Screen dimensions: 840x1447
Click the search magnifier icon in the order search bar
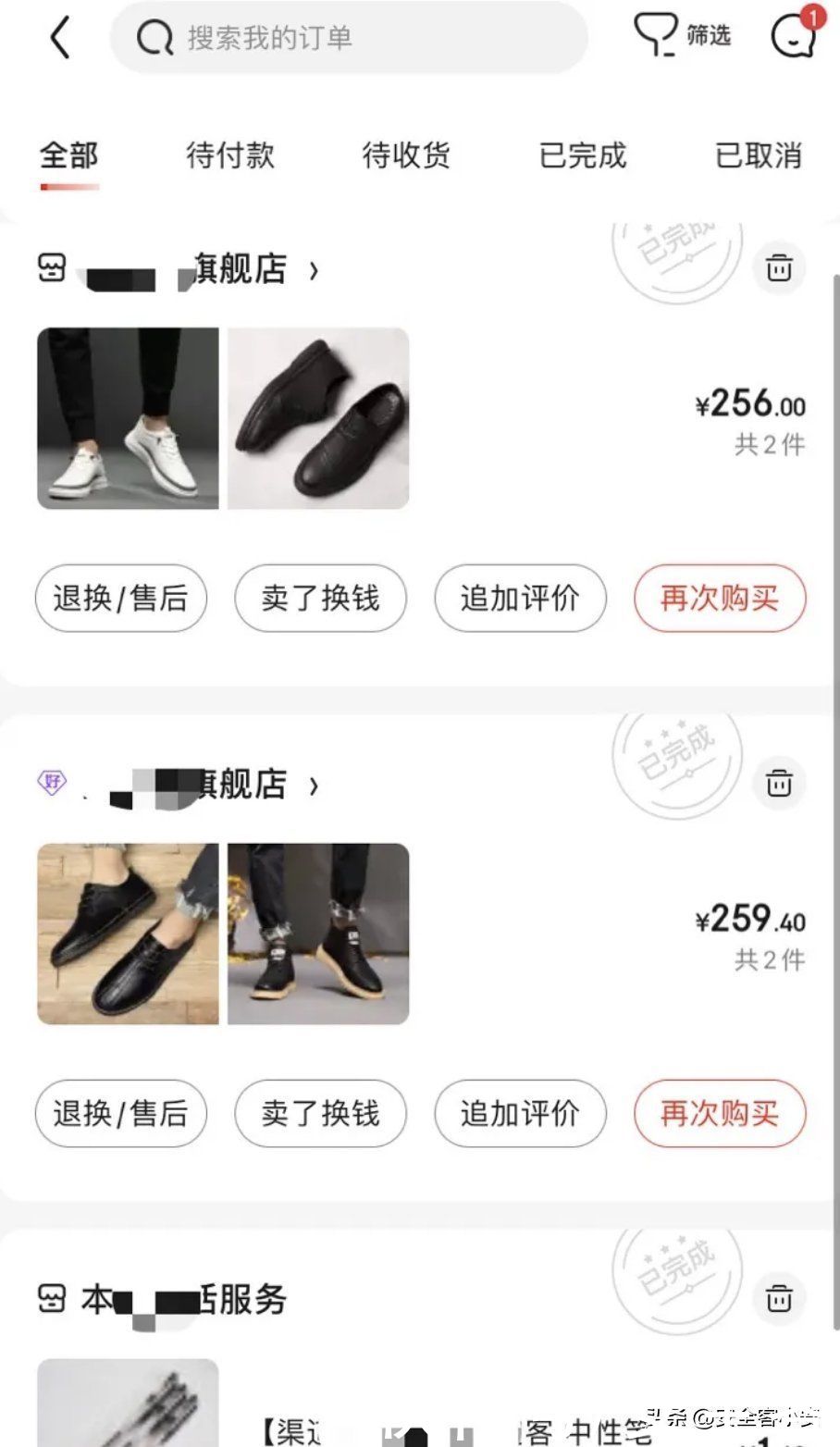[154, 37]
